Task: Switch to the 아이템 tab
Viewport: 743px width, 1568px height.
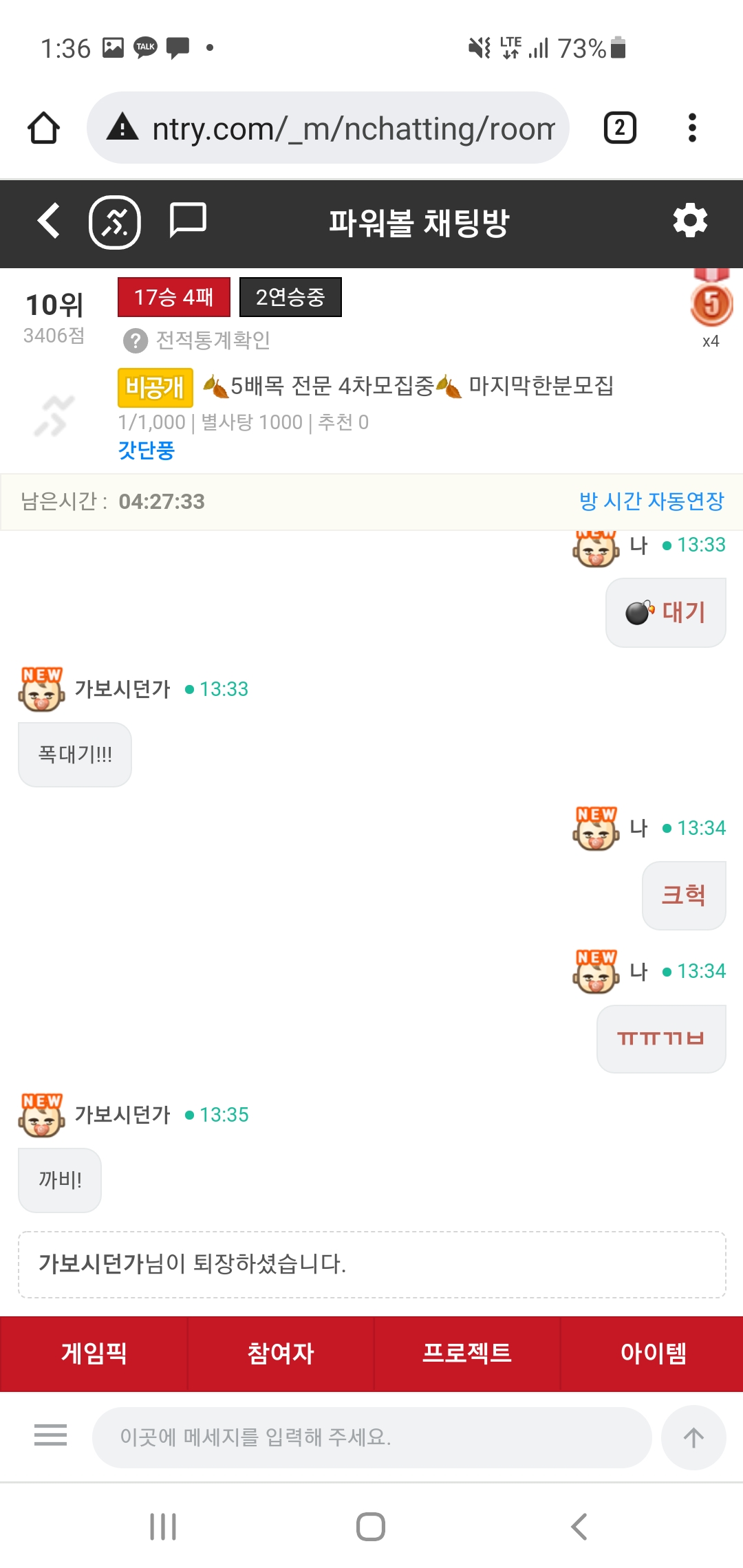Action: pos(653,1353)
